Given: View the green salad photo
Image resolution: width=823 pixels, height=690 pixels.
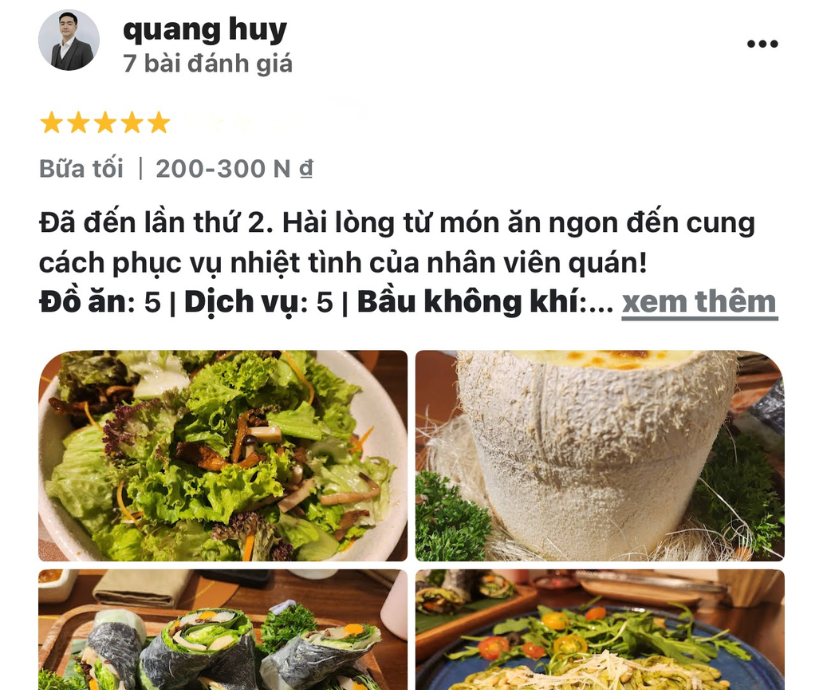Looking at the screenshot, I should click(223, 455).
